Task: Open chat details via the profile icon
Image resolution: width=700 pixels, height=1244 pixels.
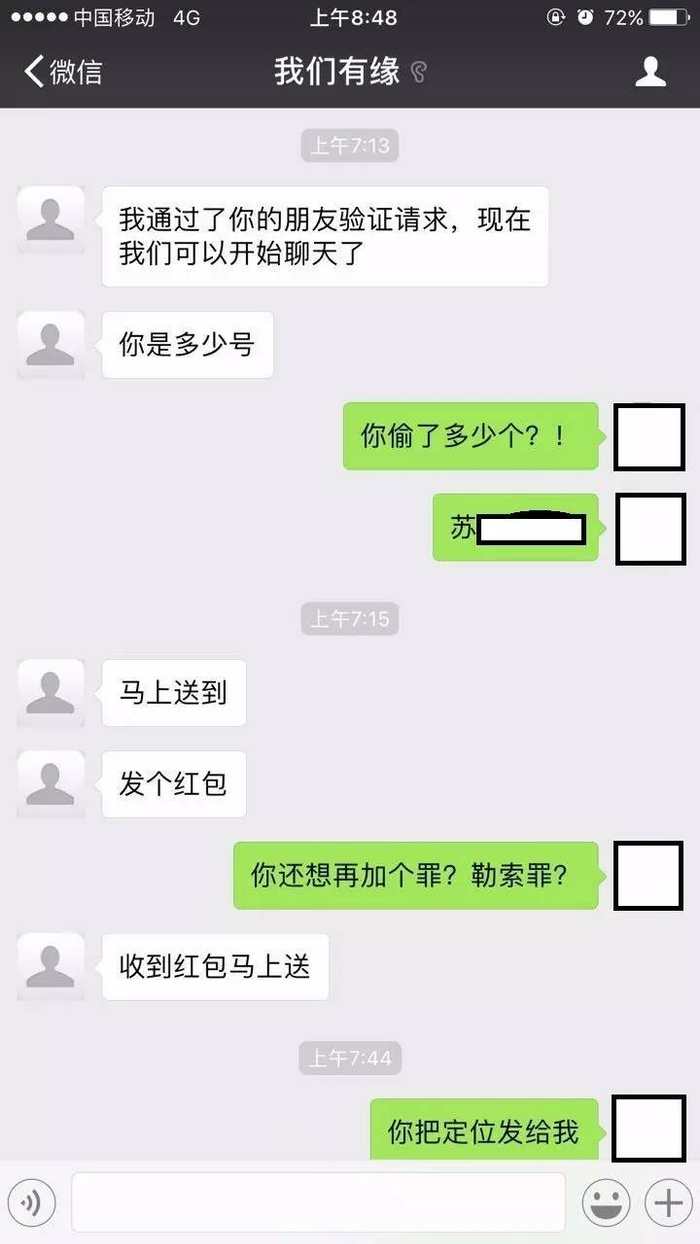Action: click(651, 72)
